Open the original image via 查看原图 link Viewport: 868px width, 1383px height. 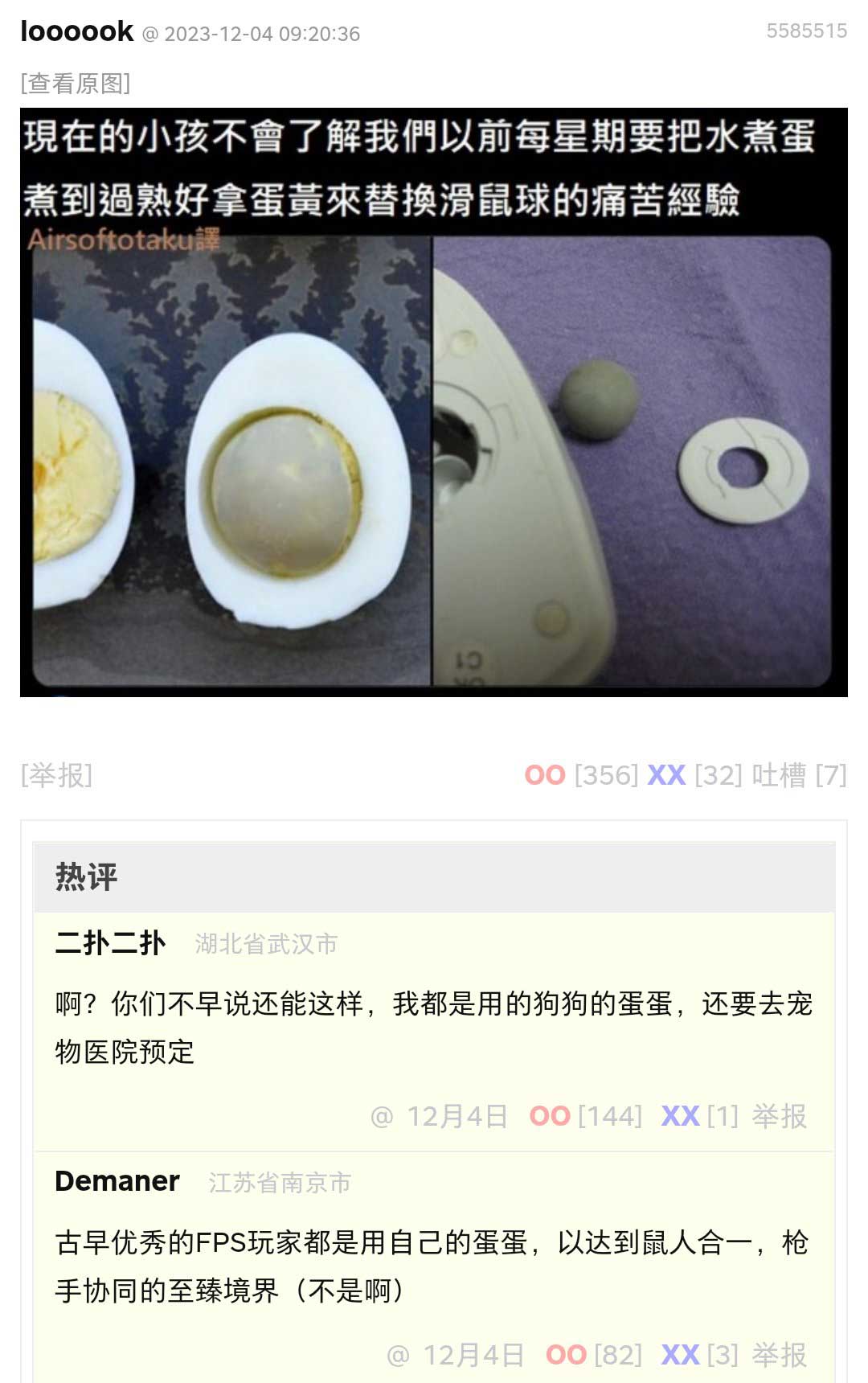[x=76, y=83]
